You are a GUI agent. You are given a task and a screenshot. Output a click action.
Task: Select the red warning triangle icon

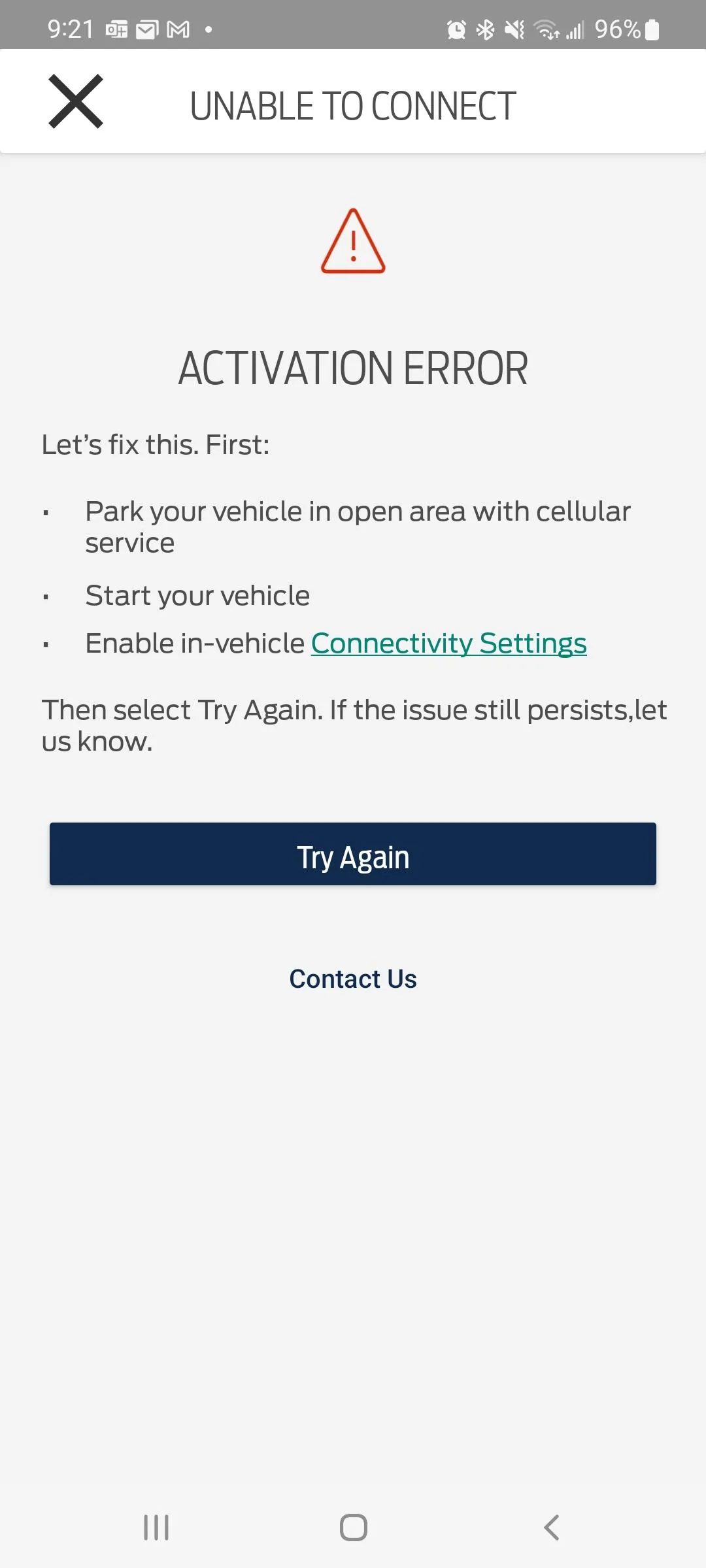coord(352,240)
